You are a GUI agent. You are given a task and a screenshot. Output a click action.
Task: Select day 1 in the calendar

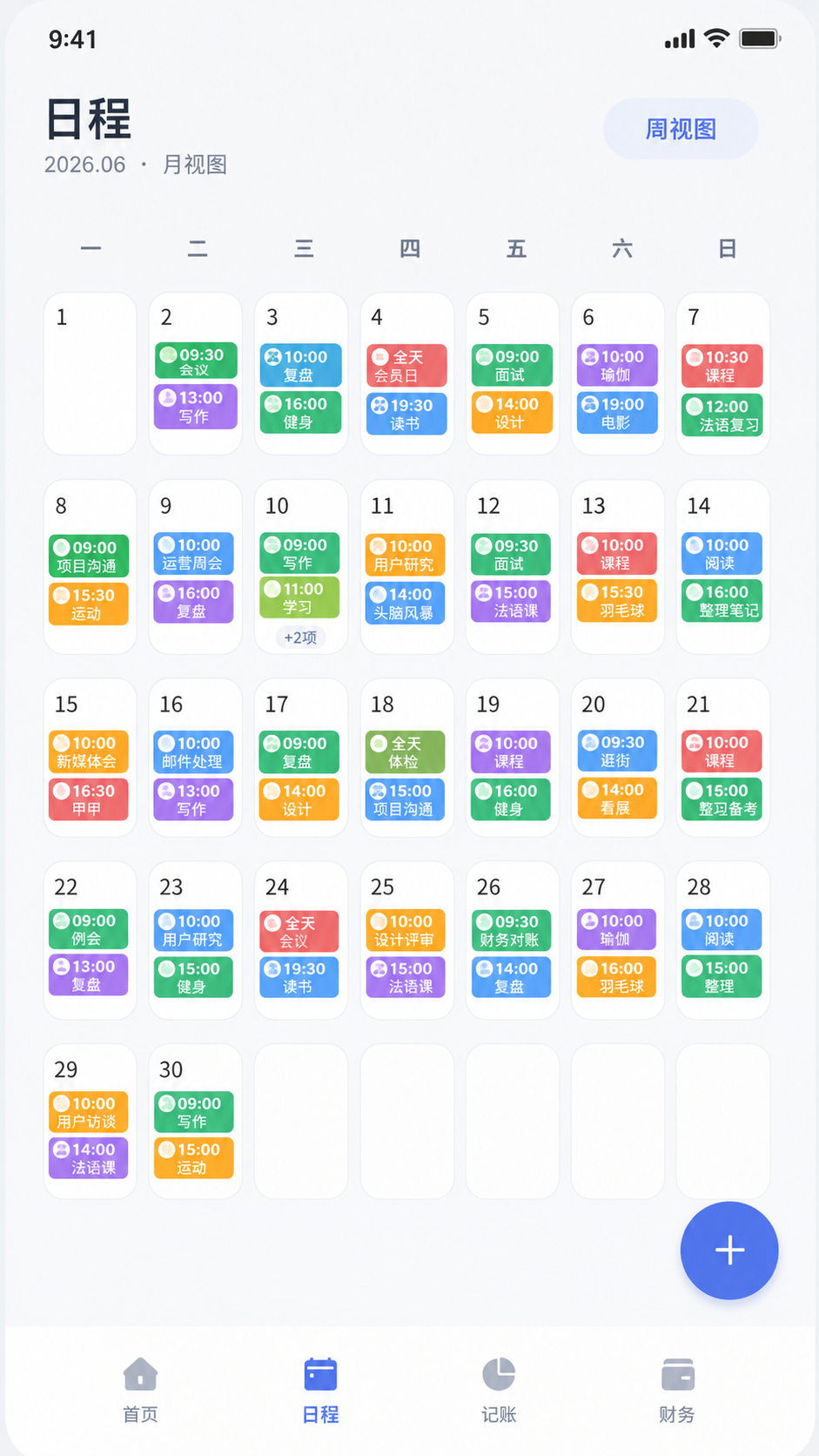pyautogui.click(x=91, y=373)
